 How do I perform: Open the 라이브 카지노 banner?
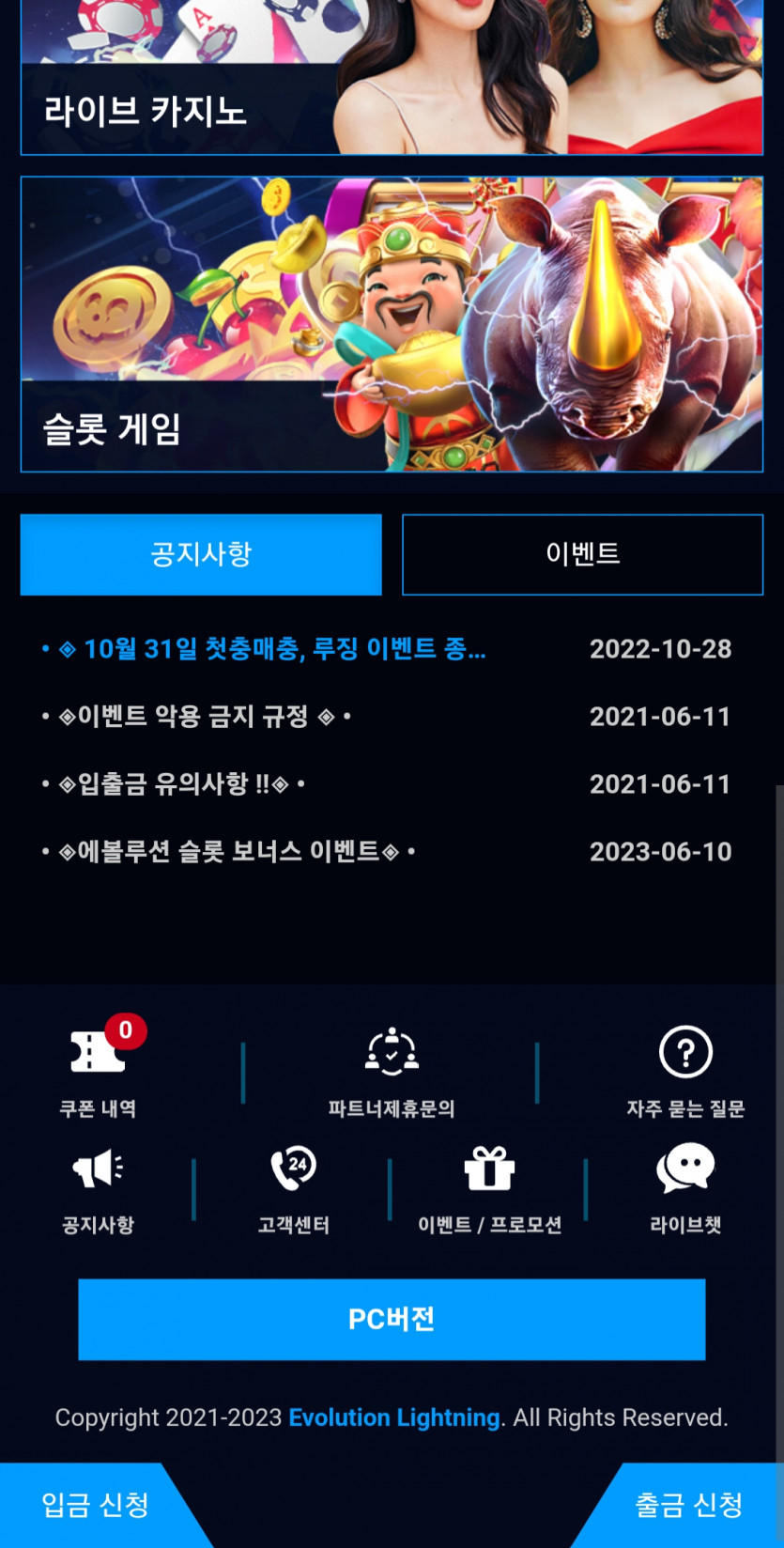tap(392, 77)
